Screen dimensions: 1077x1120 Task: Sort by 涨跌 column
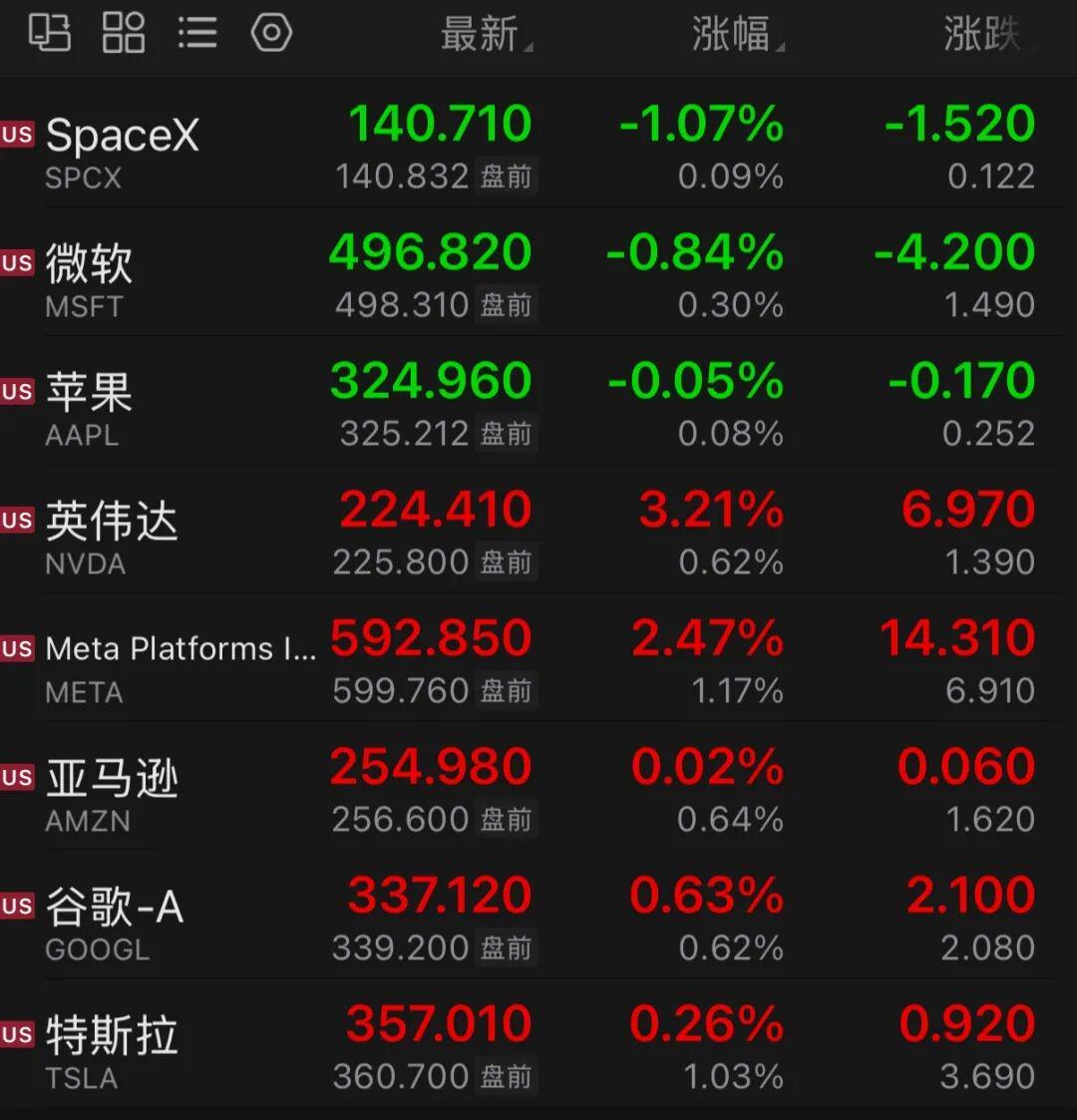pyautogui.click(x=988, y=34)
